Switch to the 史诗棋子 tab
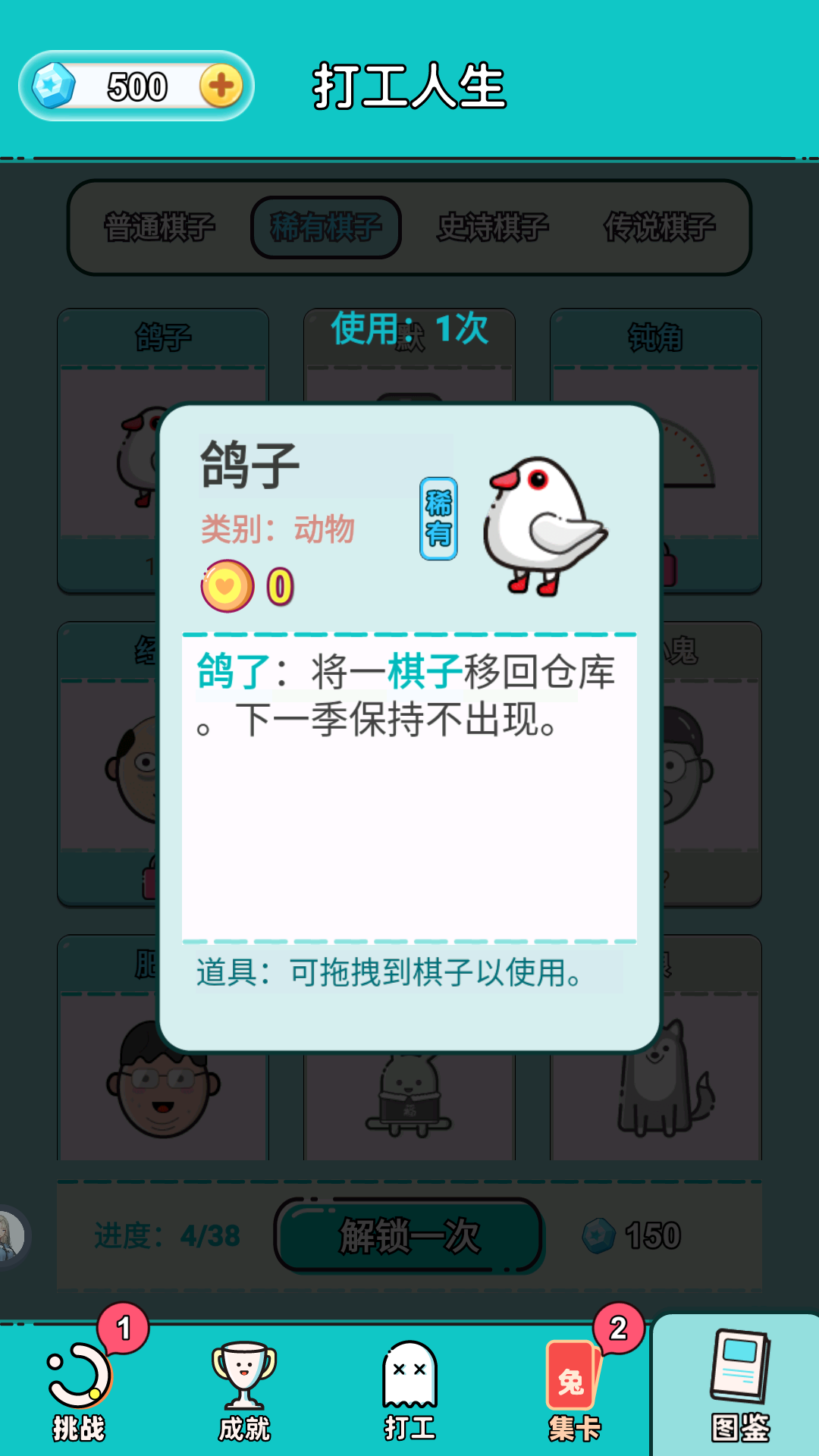This screenshot has height=1456, width=819. tap(493, 227)
